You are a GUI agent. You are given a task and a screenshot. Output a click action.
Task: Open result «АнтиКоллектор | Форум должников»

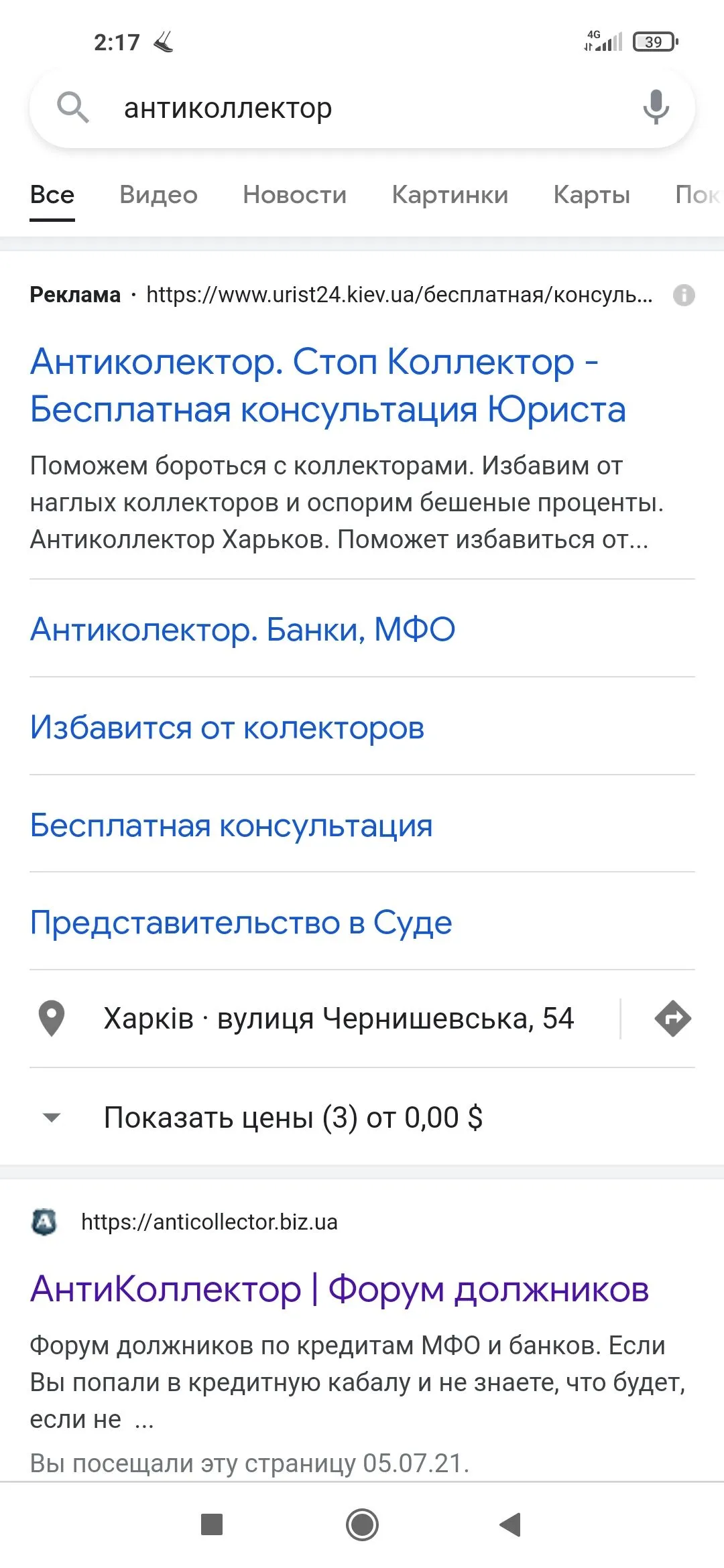339,1289
